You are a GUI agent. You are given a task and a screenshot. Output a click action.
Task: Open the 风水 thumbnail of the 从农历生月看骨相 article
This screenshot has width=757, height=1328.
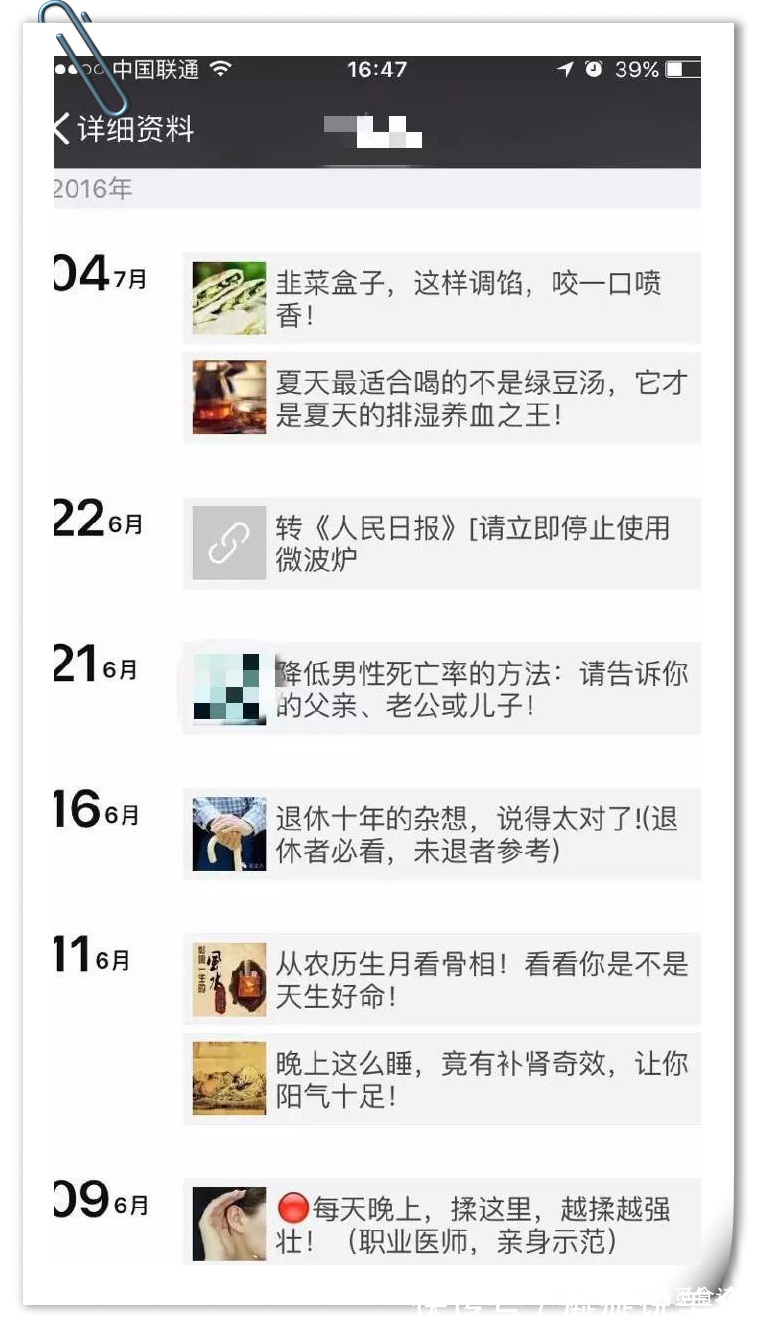[227, 978]
